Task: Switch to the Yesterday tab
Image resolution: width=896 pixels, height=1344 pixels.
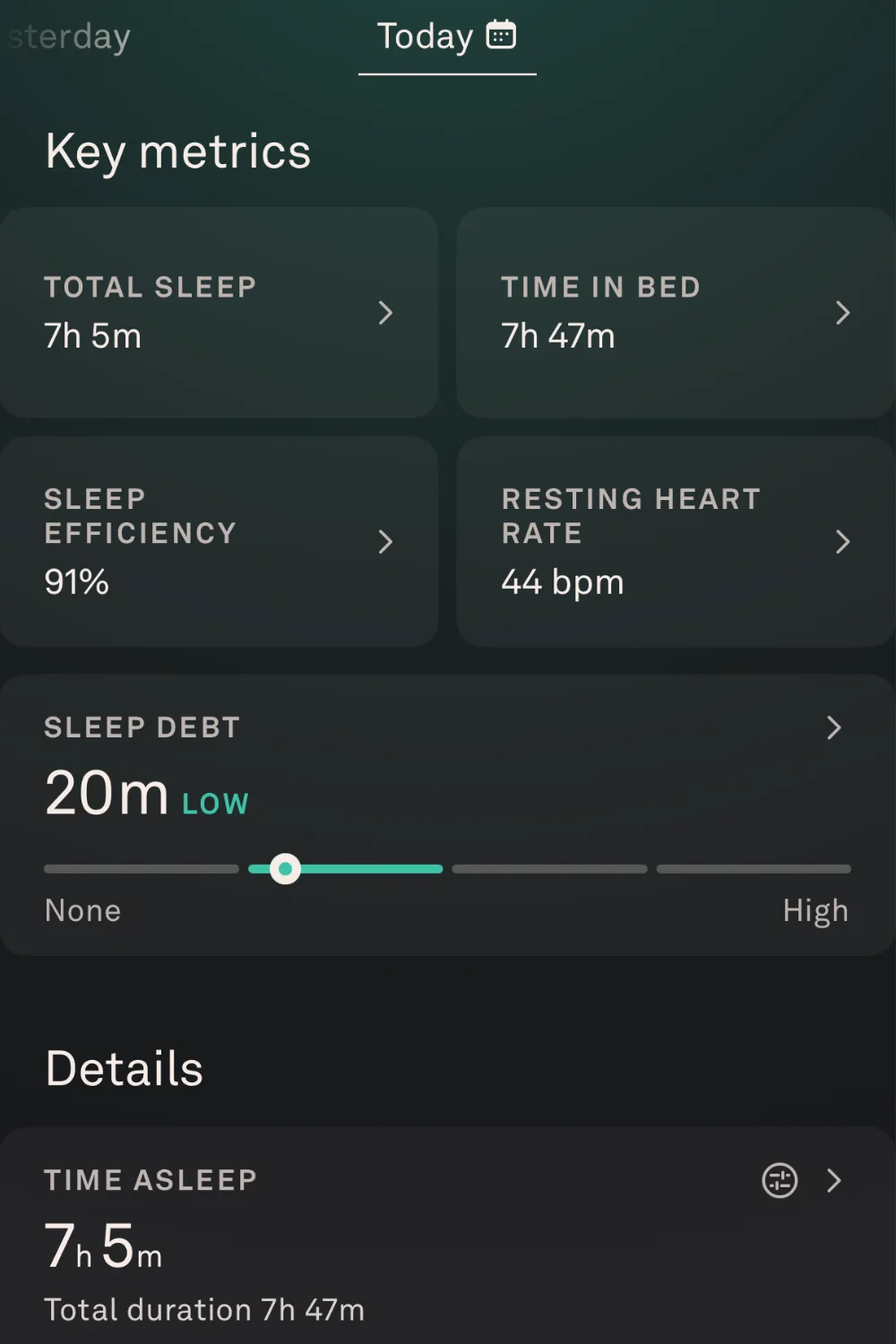Action: point(68,37)
